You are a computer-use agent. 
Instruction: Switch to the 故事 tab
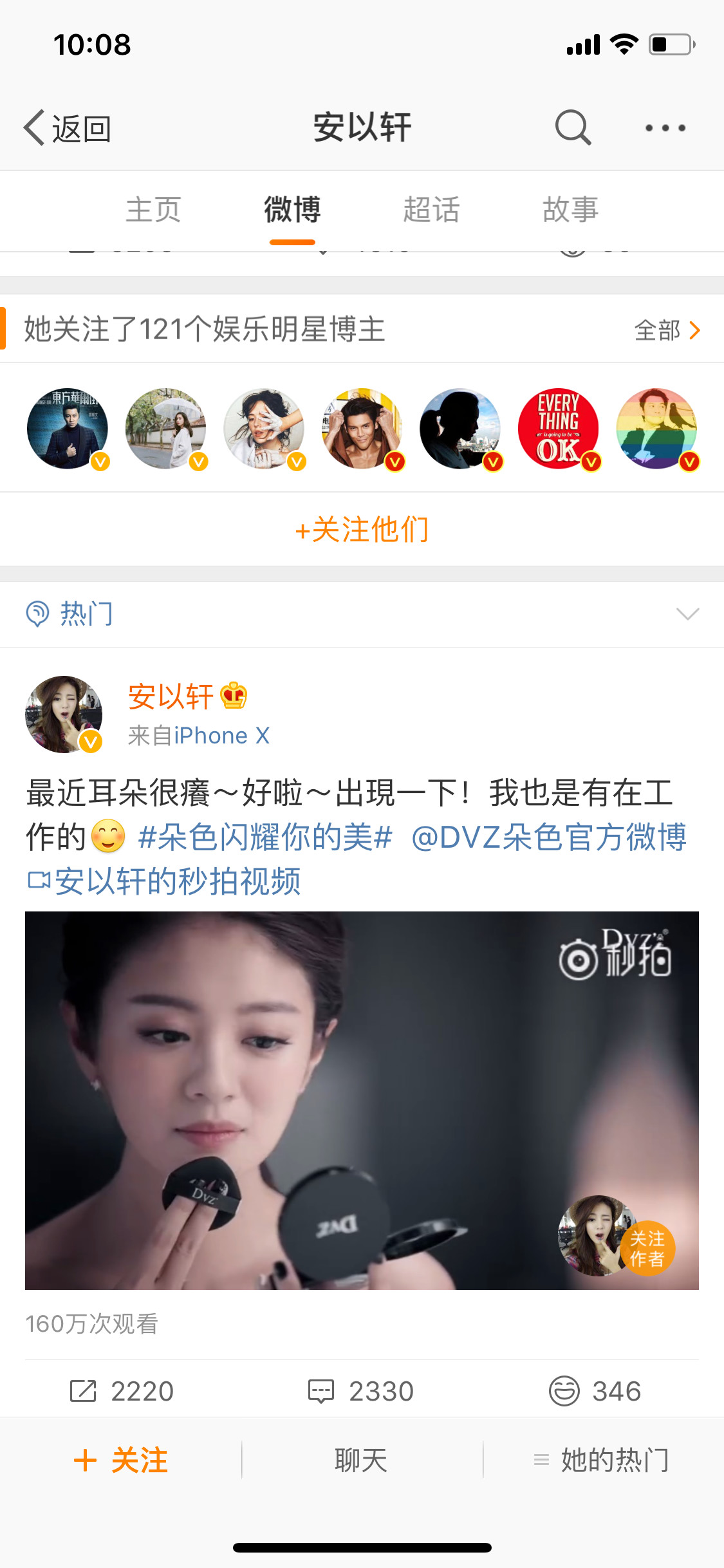[570, 210]
